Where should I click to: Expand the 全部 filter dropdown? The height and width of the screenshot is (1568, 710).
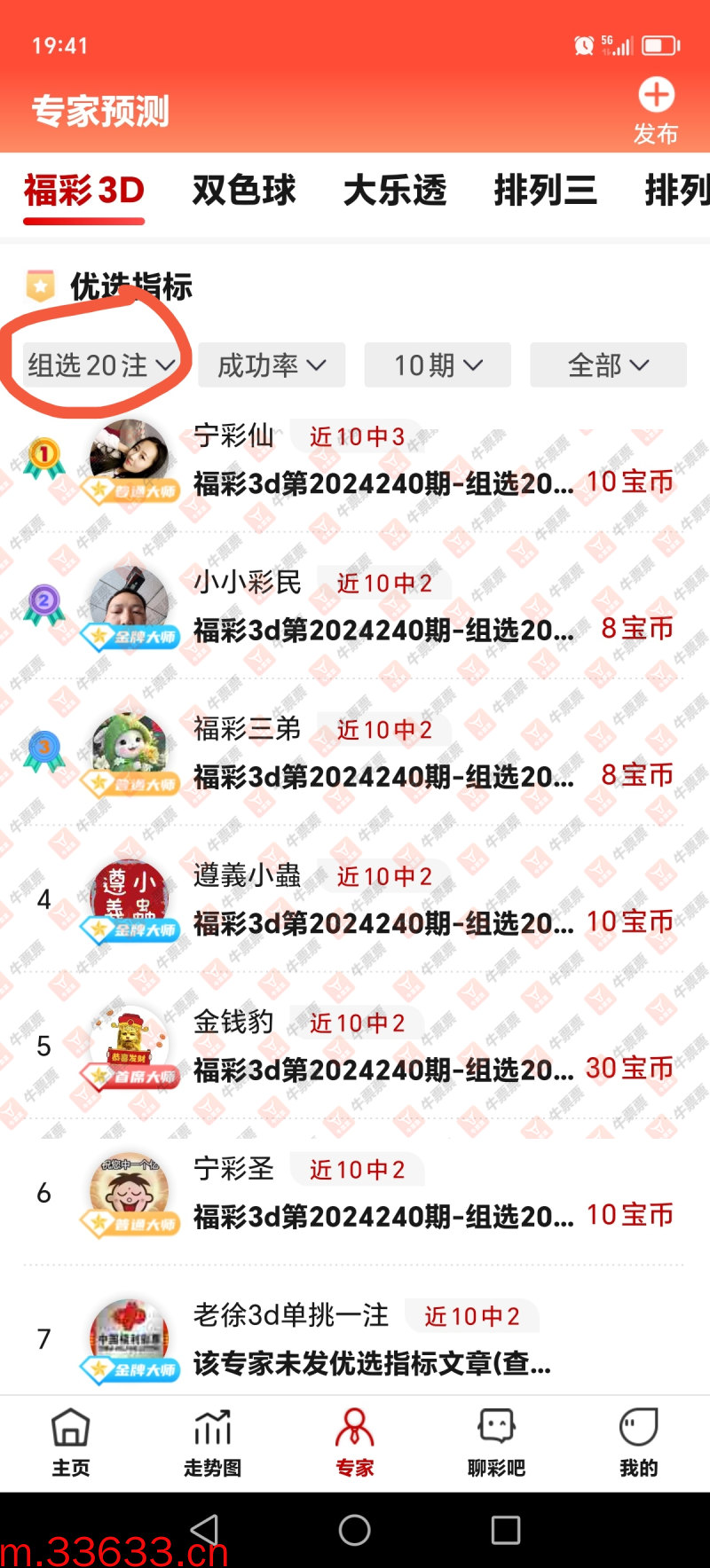(608, 365)
